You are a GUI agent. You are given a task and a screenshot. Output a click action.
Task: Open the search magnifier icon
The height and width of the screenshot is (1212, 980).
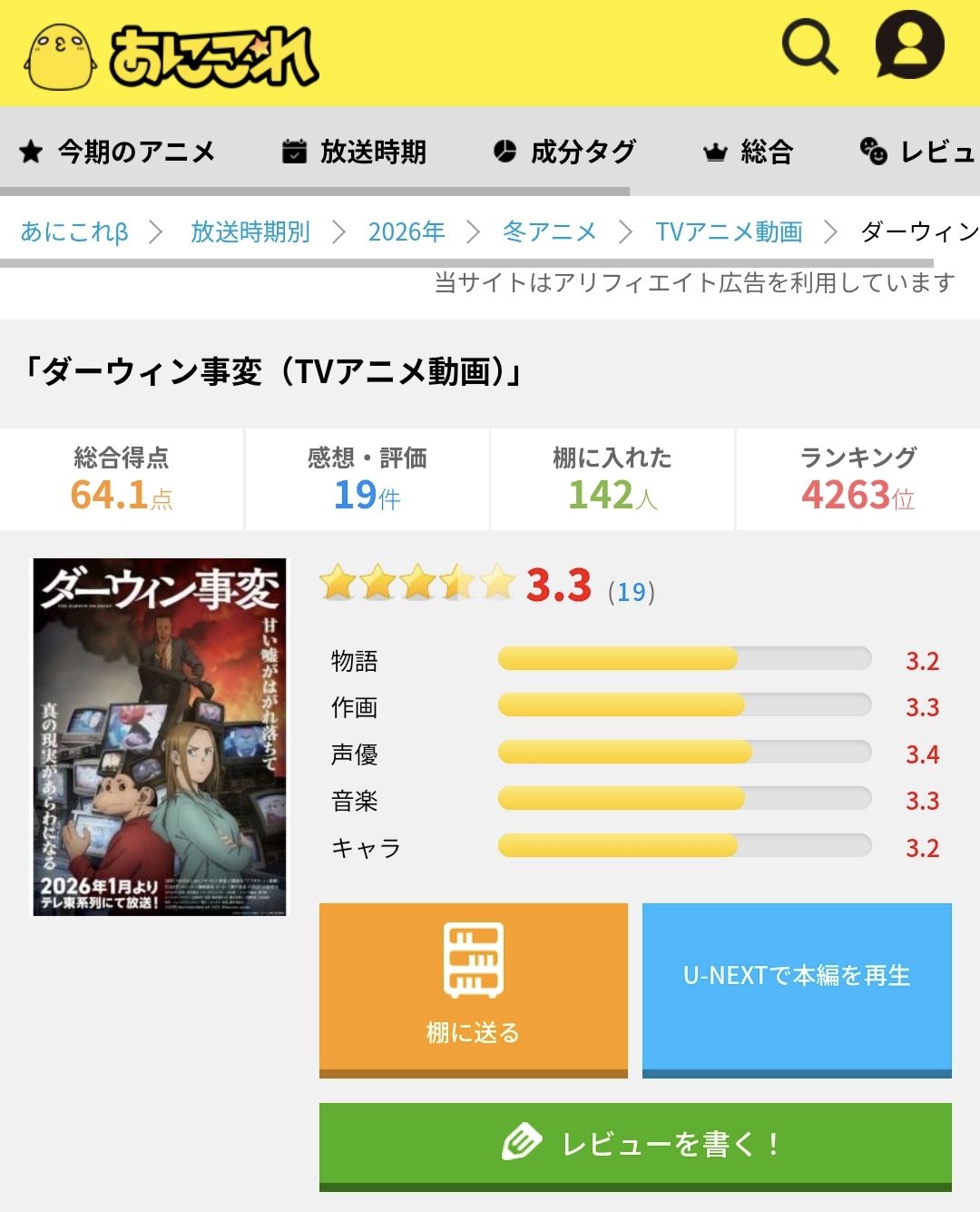[809, 45]
